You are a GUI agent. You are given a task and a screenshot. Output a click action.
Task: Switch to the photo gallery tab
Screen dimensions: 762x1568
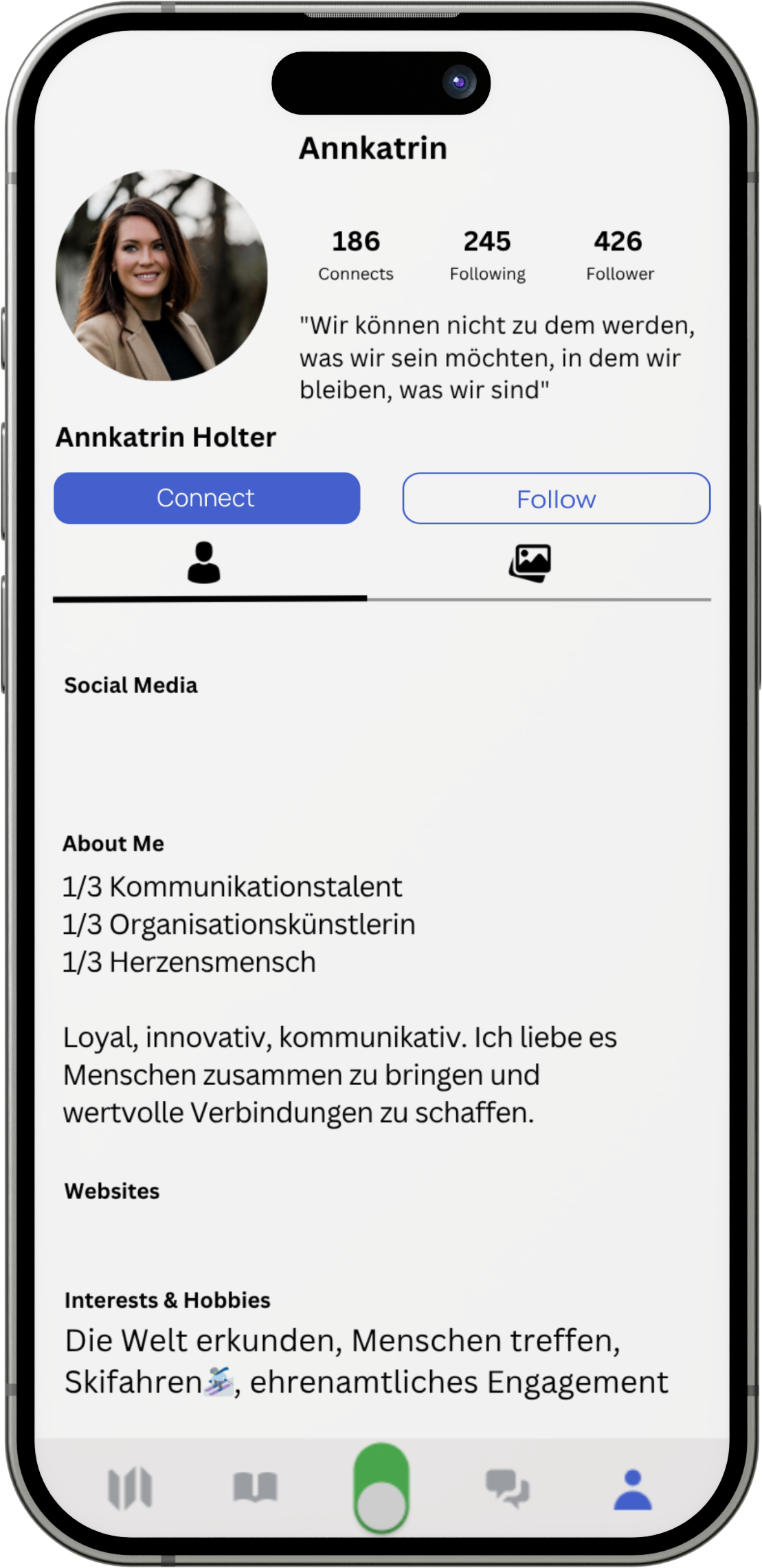point(530,563)
